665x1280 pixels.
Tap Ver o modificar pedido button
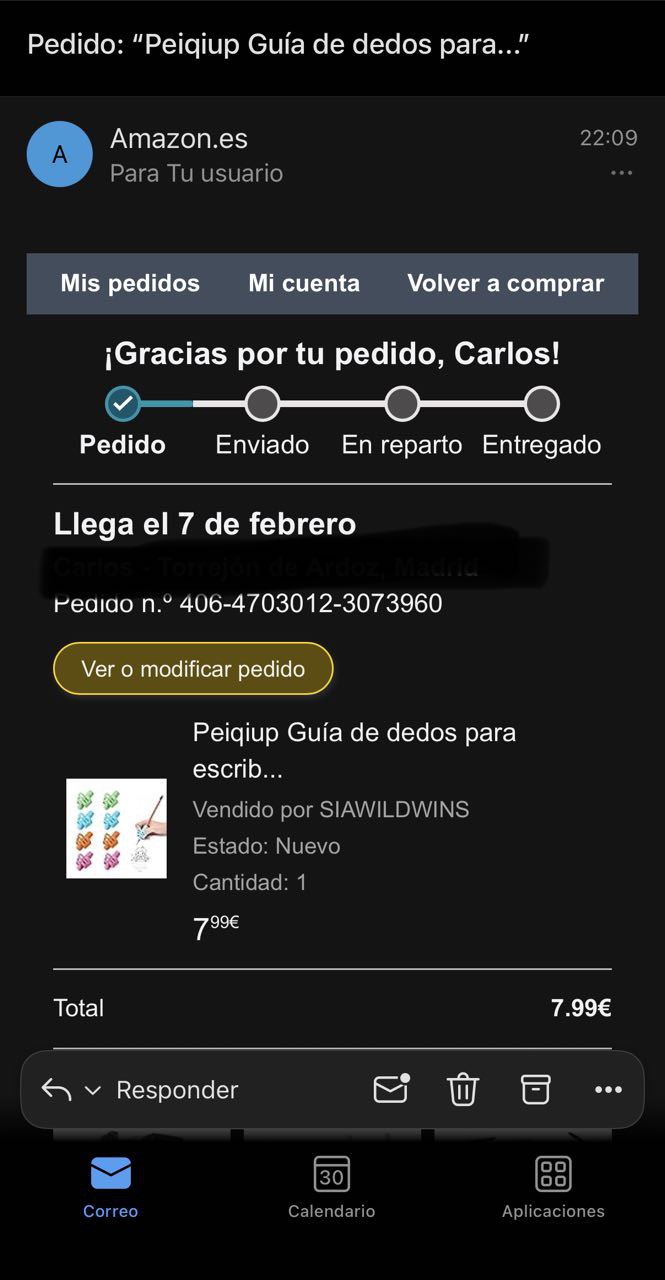[193, 669]
